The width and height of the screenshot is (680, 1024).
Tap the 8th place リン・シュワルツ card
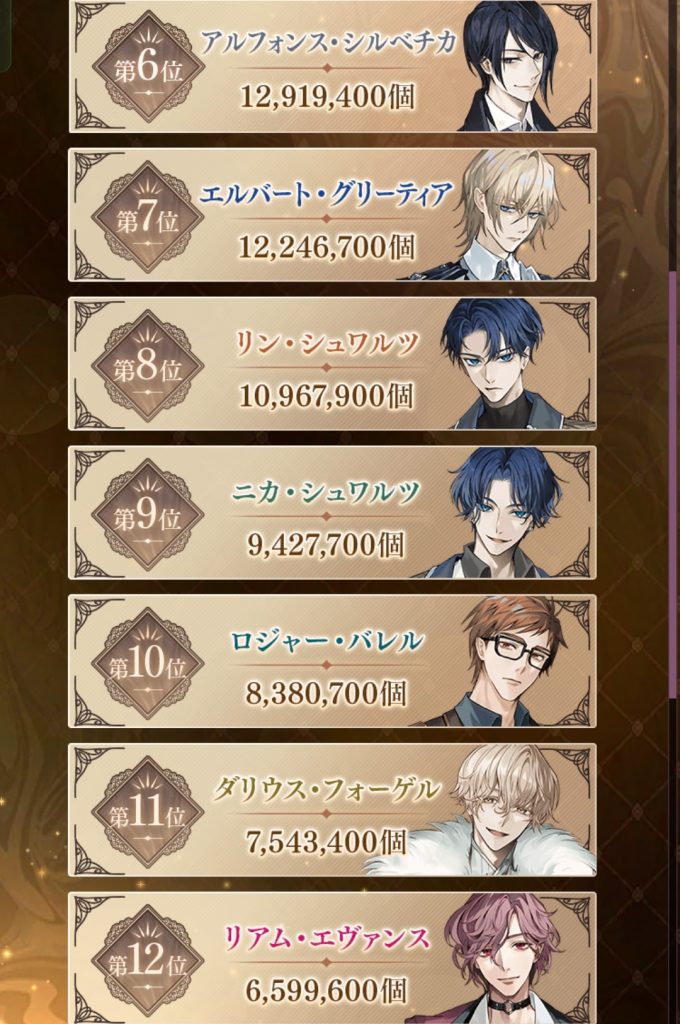tap(332, 364)
